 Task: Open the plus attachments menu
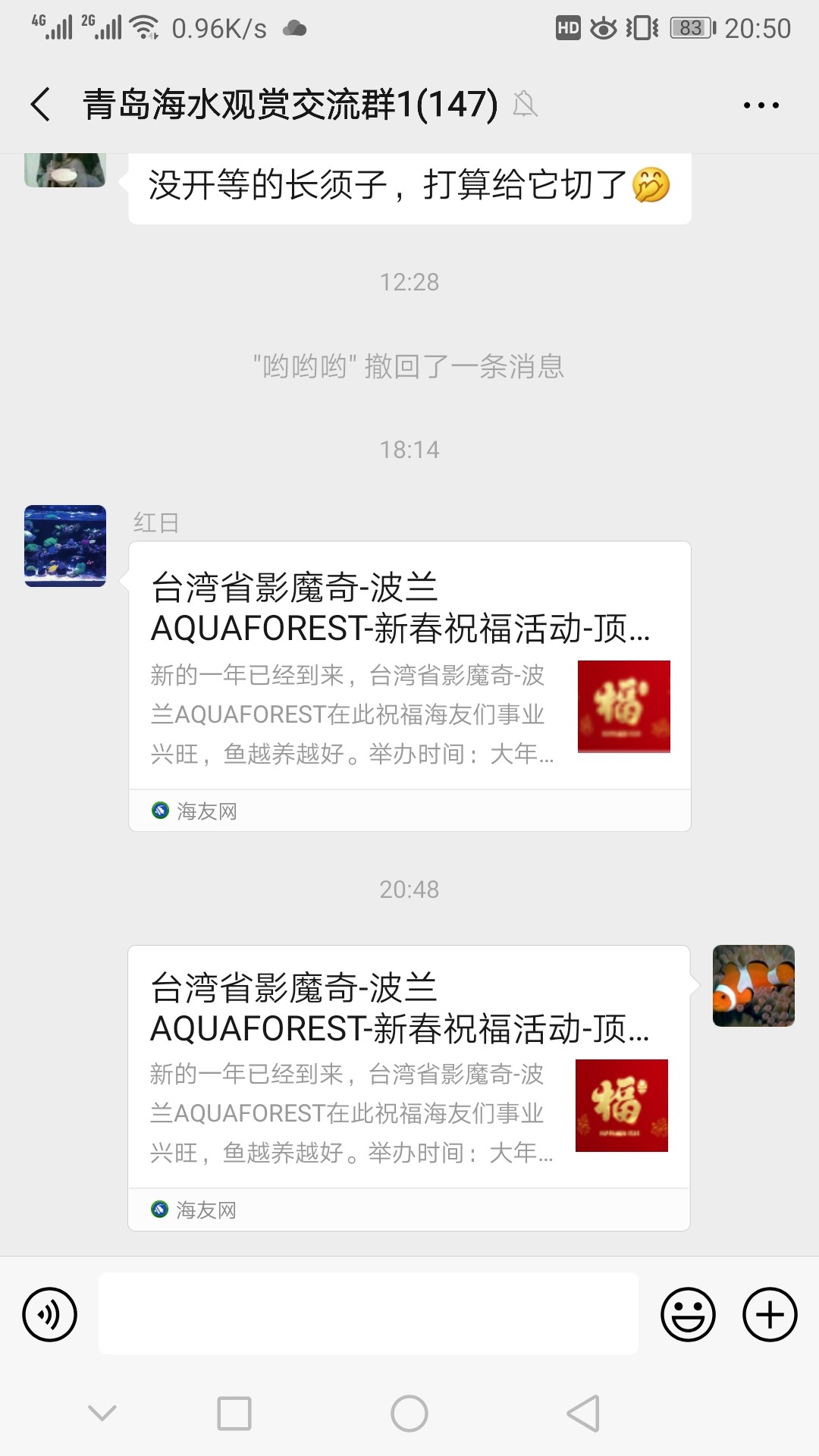[770, 1314]
